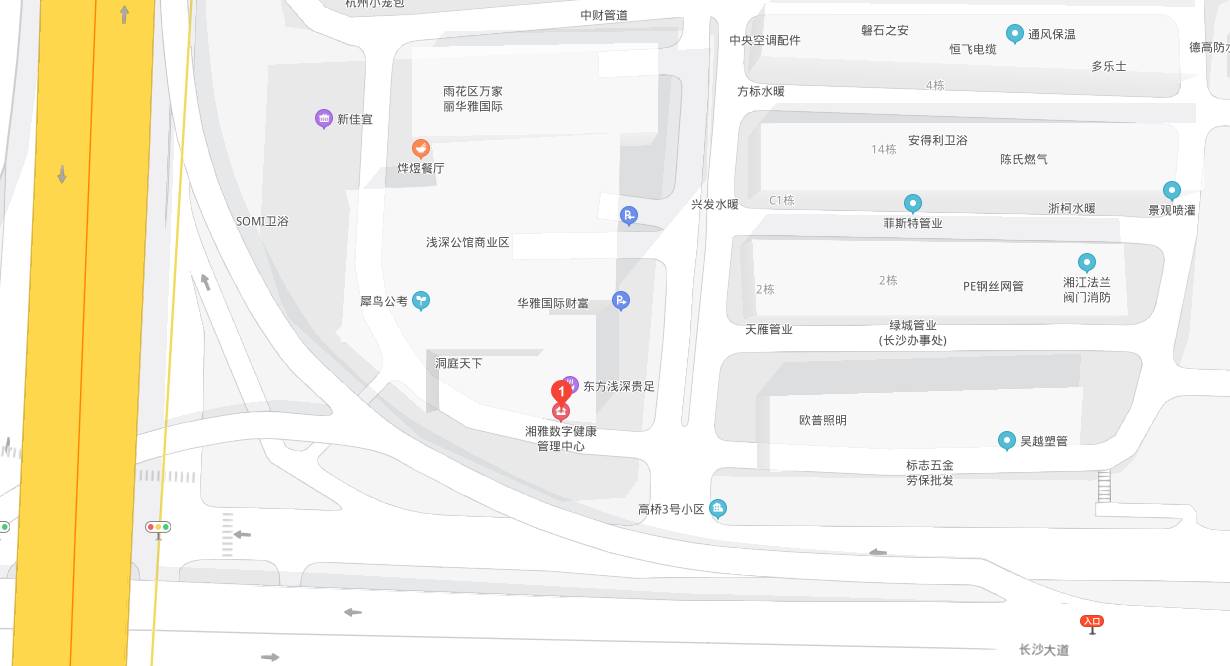Open the red 入口 entrance marker
The height and width of the screenshot is (666, 1230).
point(1092,622)
